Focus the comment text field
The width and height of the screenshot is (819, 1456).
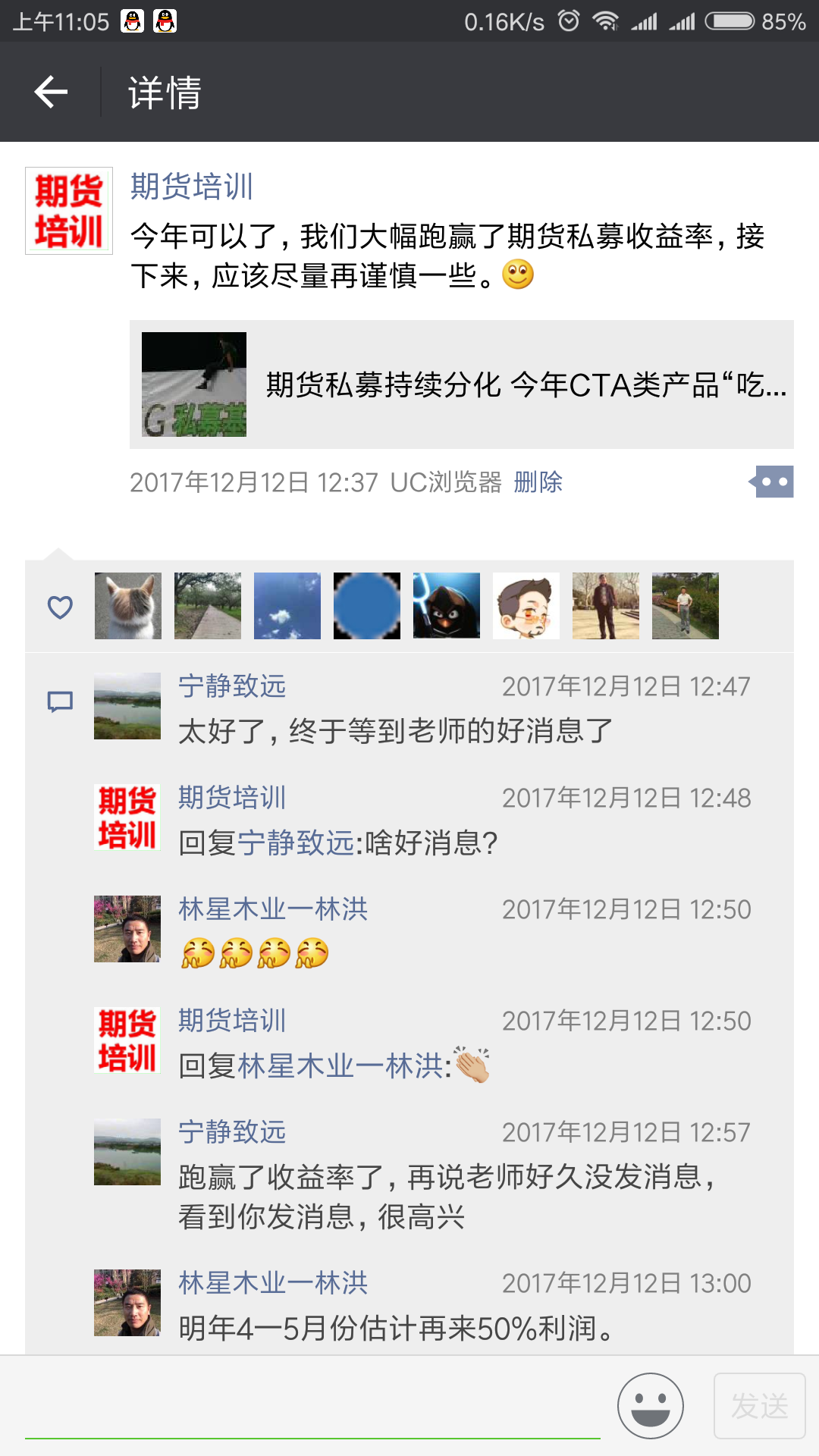(x=311, y=1407)
